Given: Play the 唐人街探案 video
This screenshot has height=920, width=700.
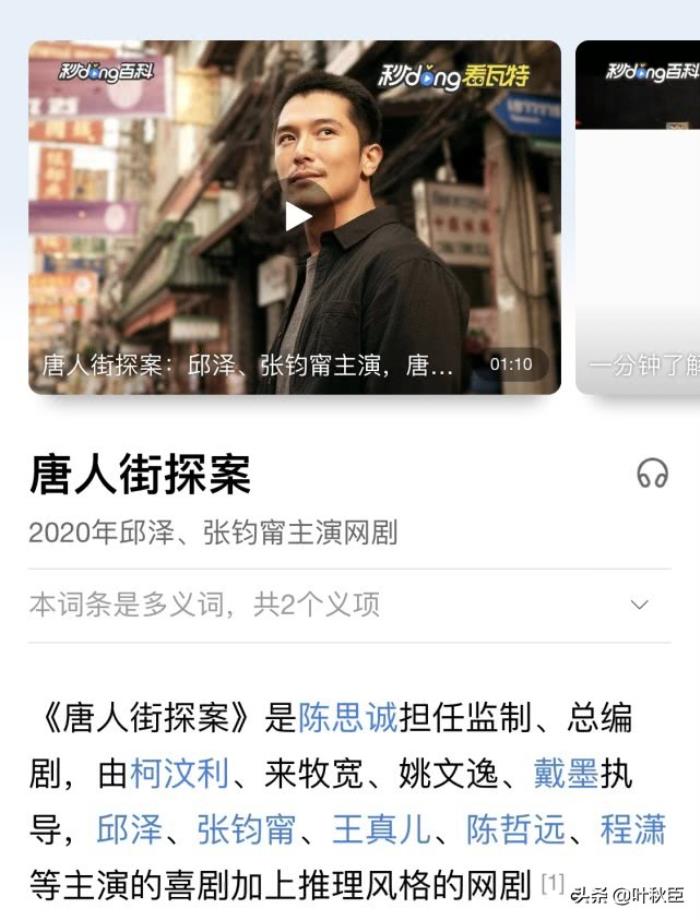Looking at the screenshot, I should click(298, 216).
